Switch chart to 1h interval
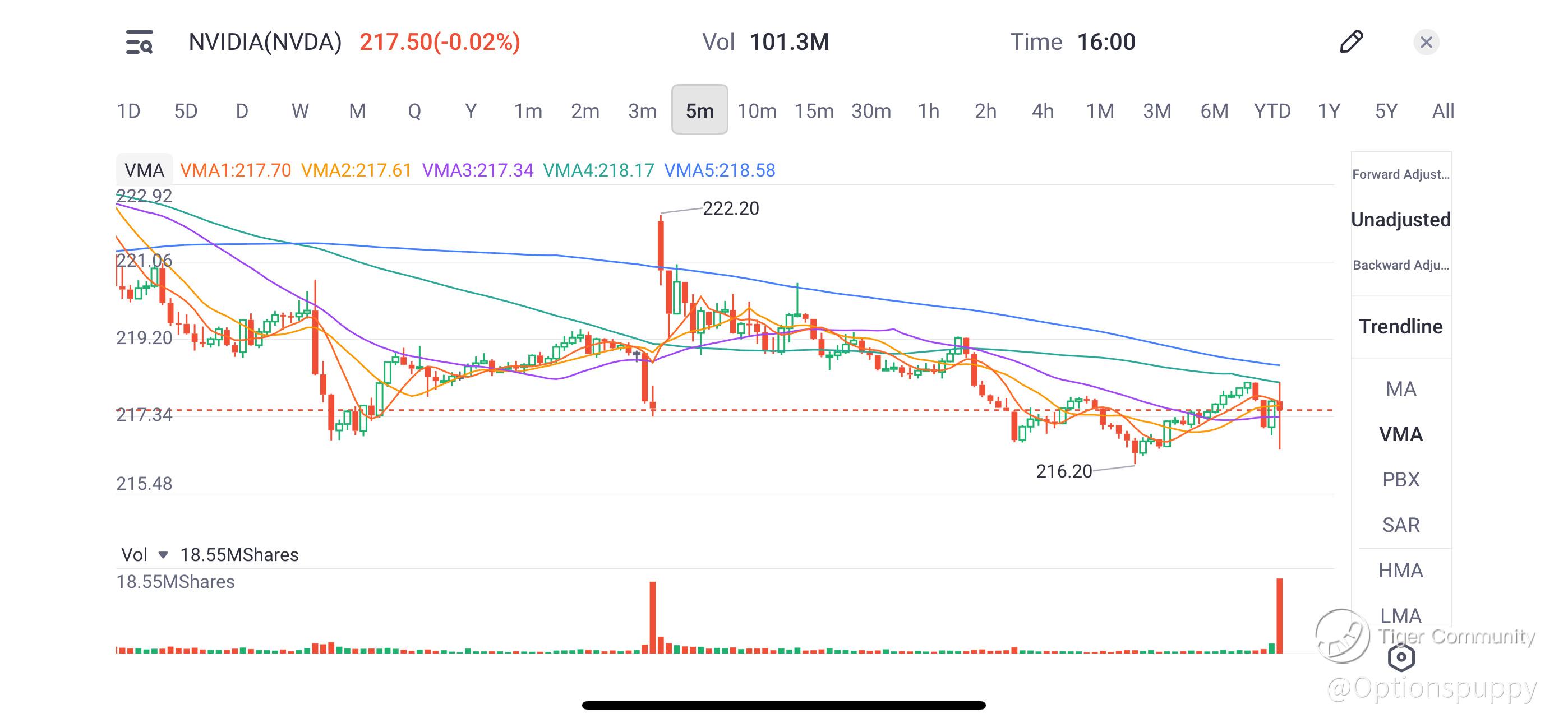 (928, 111)
